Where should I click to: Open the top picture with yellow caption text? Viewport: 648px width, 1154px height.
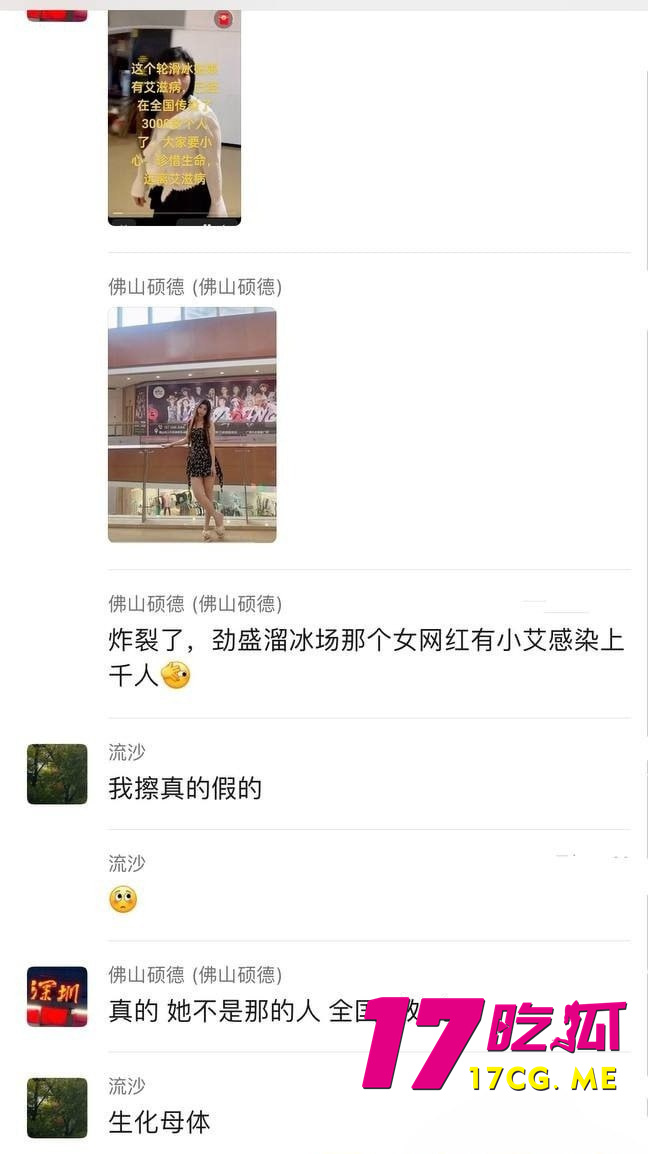coord(174,117)
